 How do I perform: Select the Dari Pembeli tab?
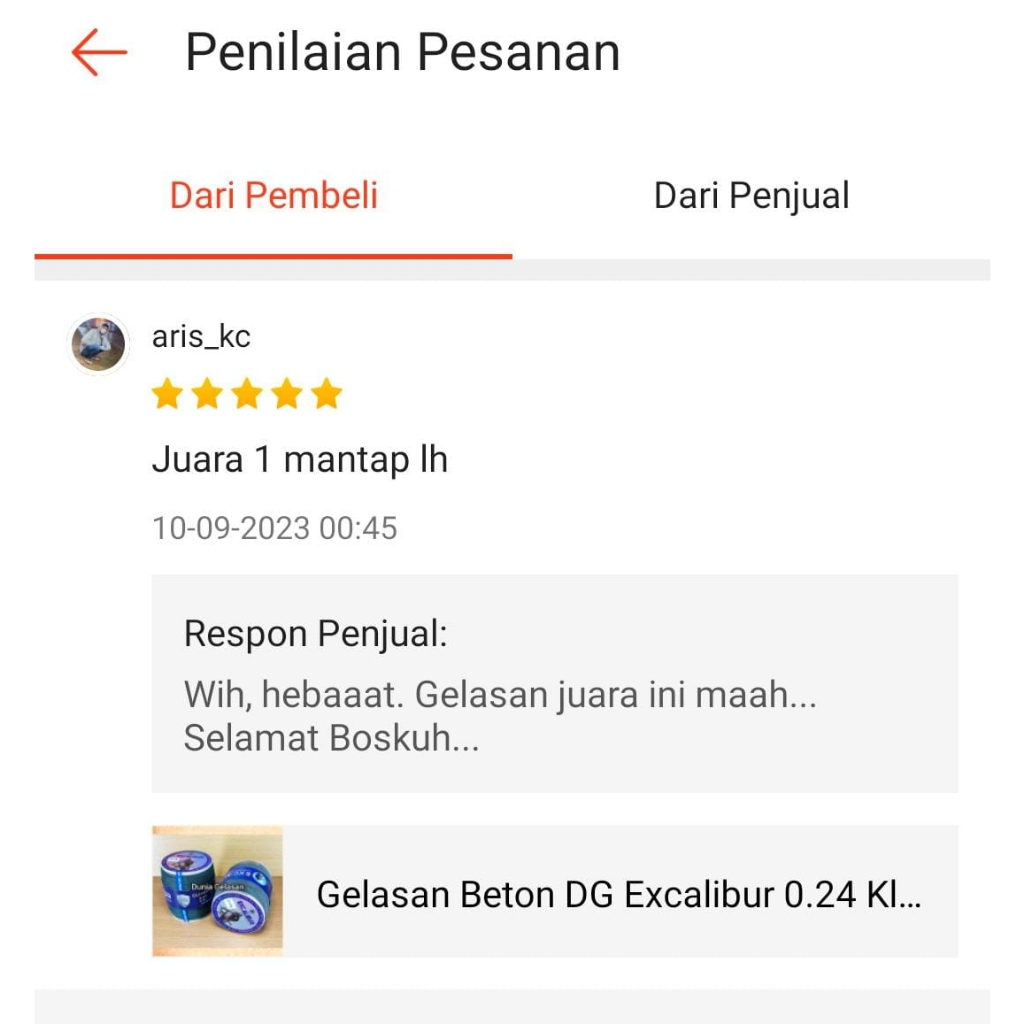click(x=273, y=196)
